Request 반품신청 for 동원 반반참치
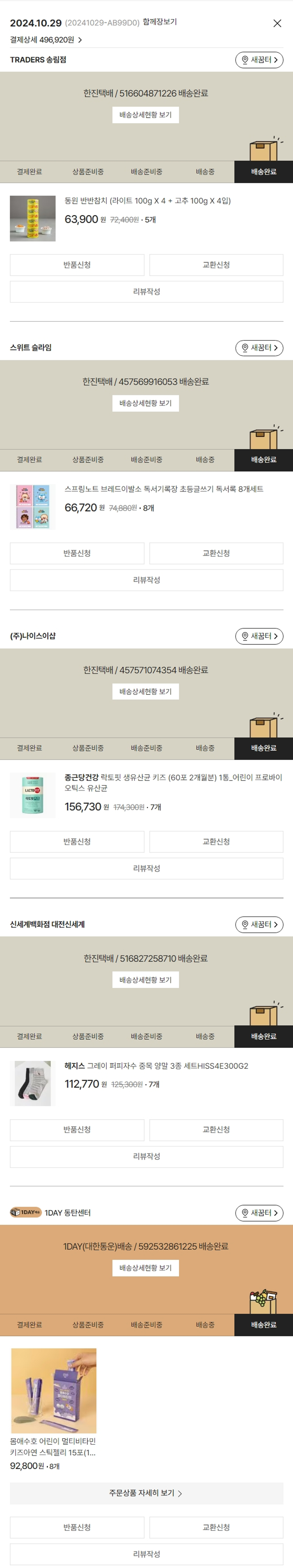The width and height of the screenshot is (293, 1568). 77,265
